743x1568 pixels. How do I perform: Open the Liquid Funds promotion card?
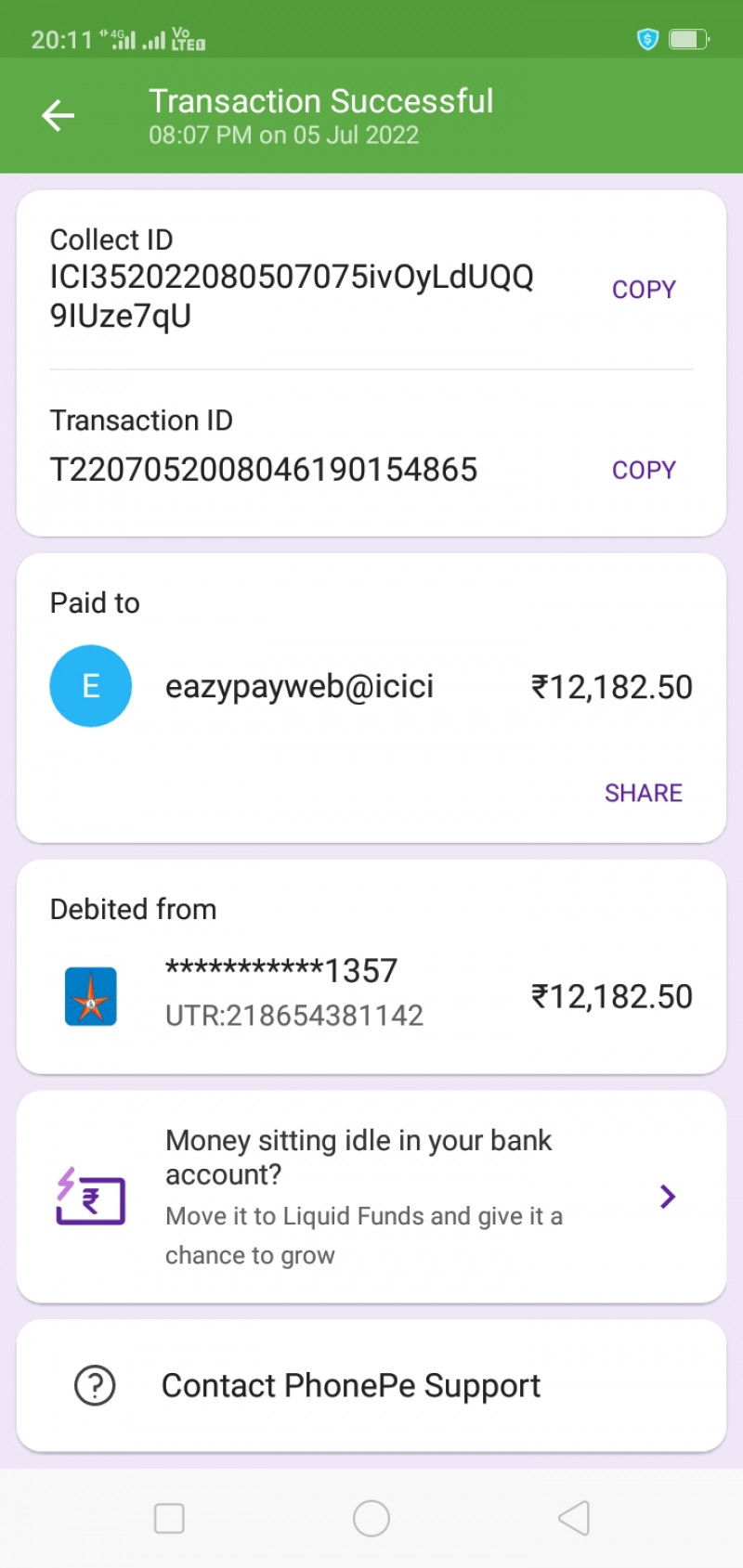tap(371, 1197)
